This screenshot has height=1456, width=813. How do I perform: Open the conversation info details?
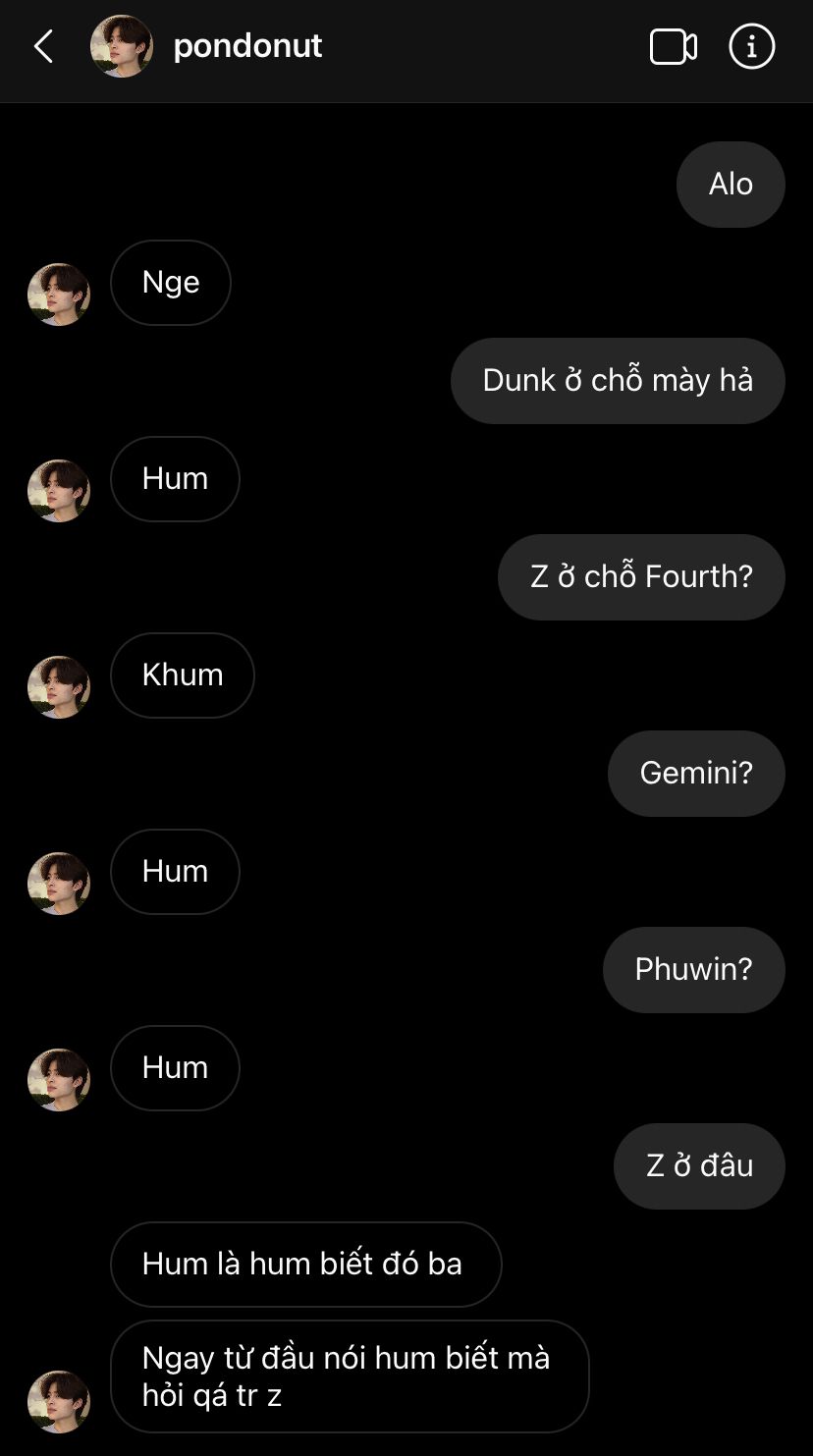coord(751,46)
